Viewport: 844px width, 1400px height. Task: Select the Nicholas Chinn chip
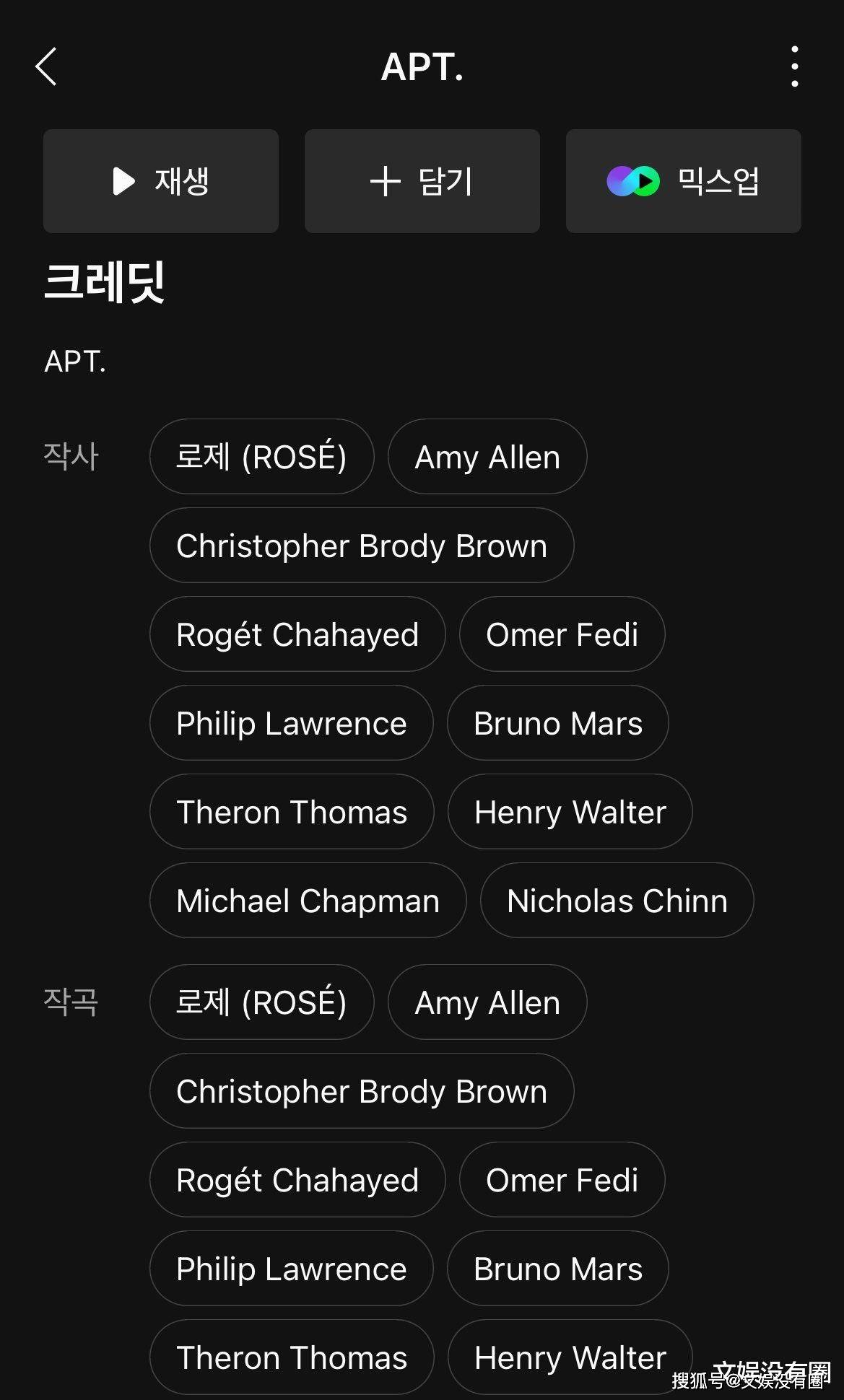pos(617,901)
